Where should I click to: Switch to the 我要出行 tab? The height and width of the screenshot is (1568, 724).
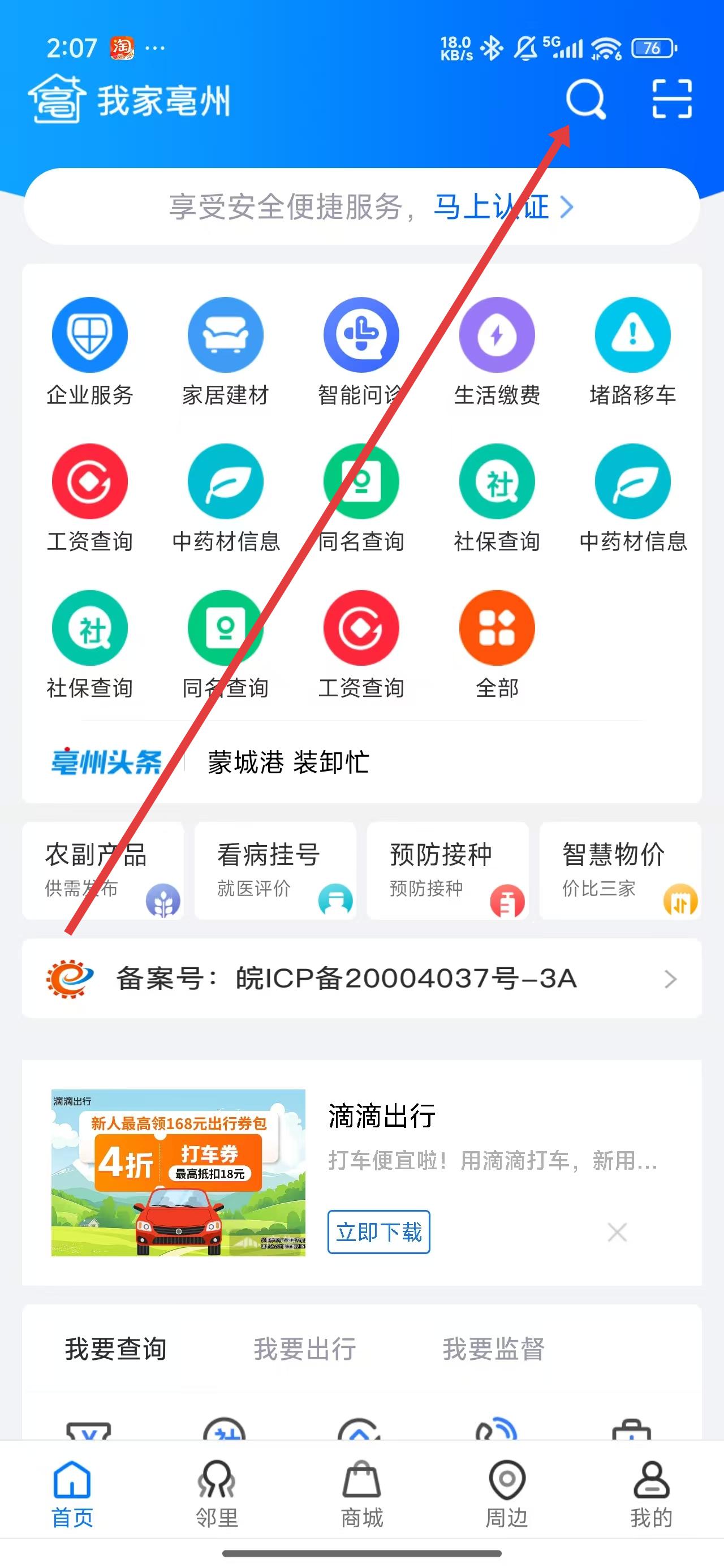point(304,1349)
